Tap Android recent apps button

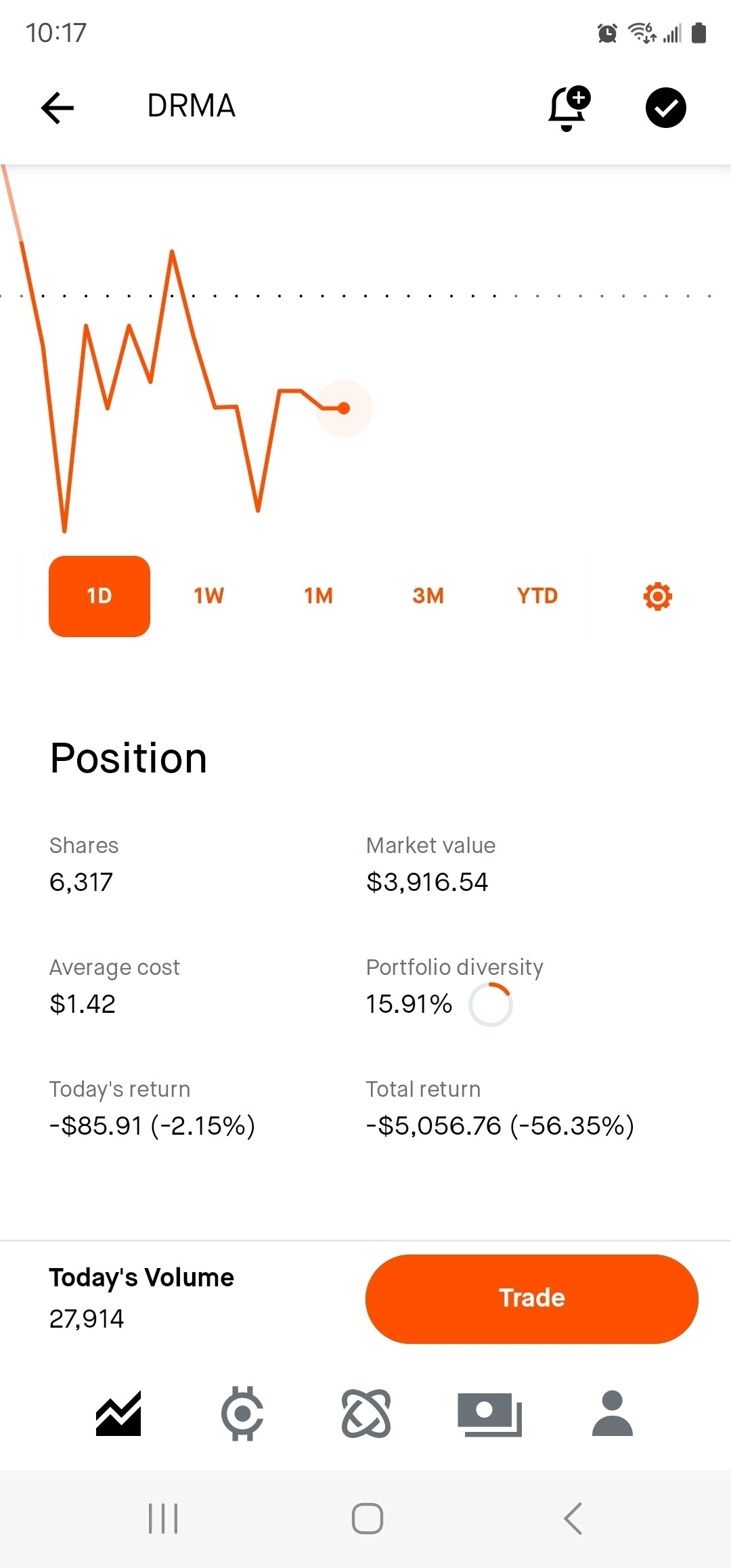[x=162, y=1519]
